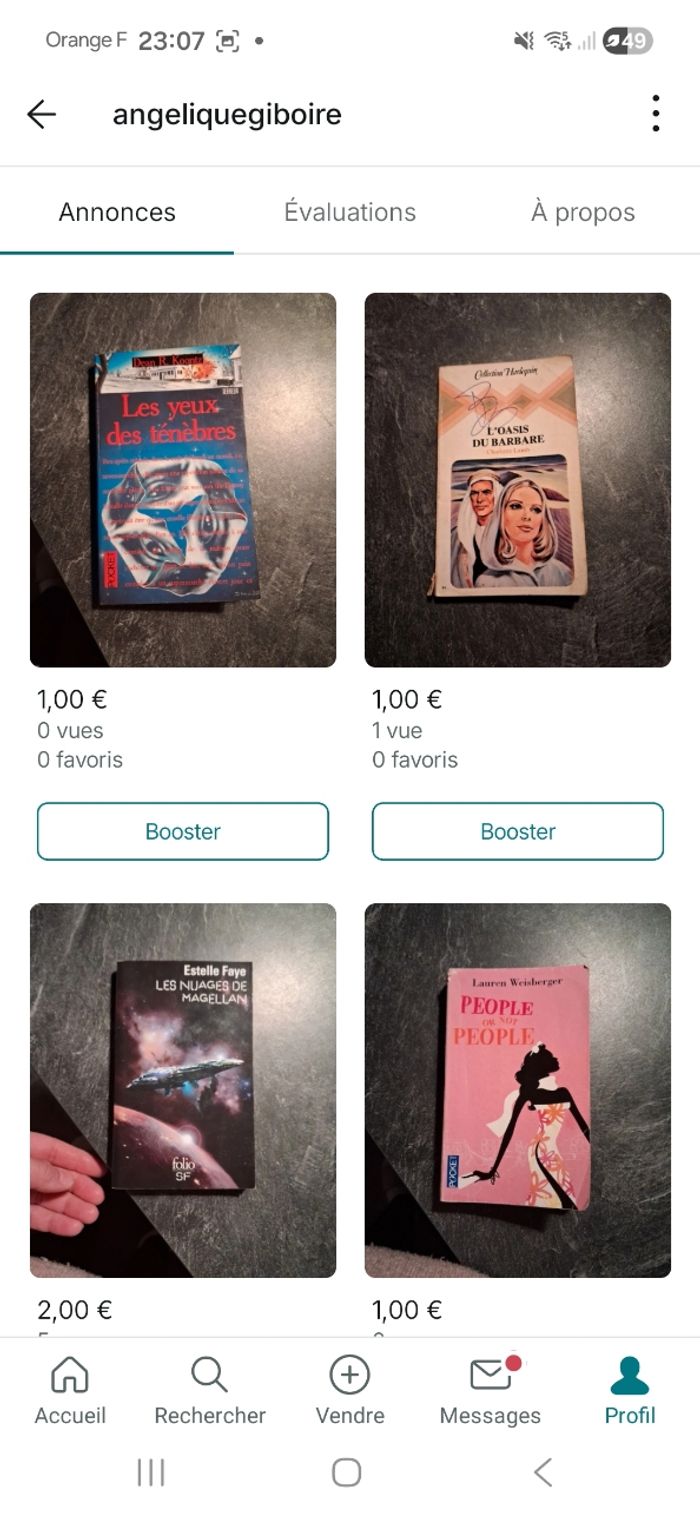The image size is (700, 1517).
Task: Open the three-dot overflow menu
Action: pos(655,114)
